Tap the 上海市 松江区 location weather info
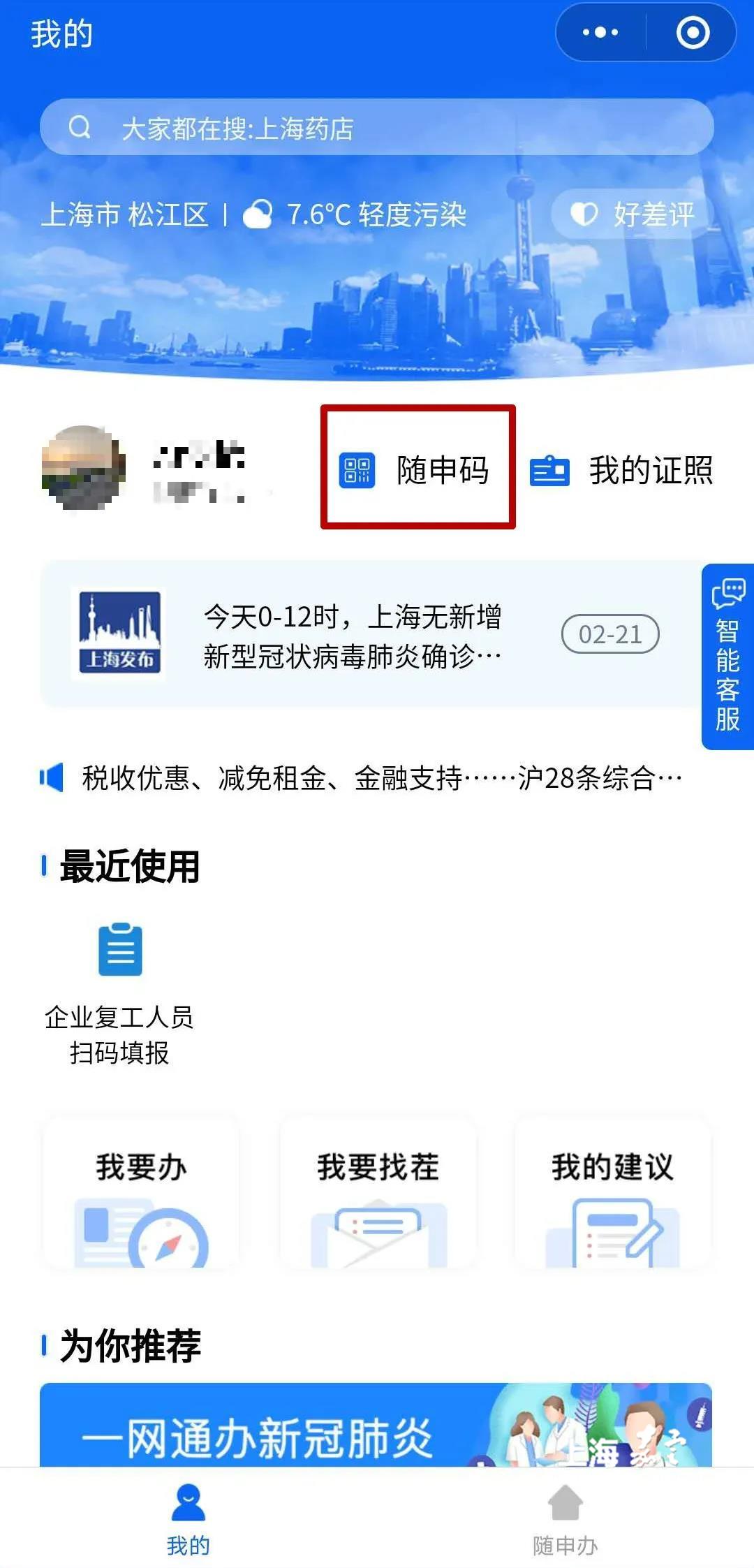The width and height of the screenshot is (754, 1568). (253, 214)
